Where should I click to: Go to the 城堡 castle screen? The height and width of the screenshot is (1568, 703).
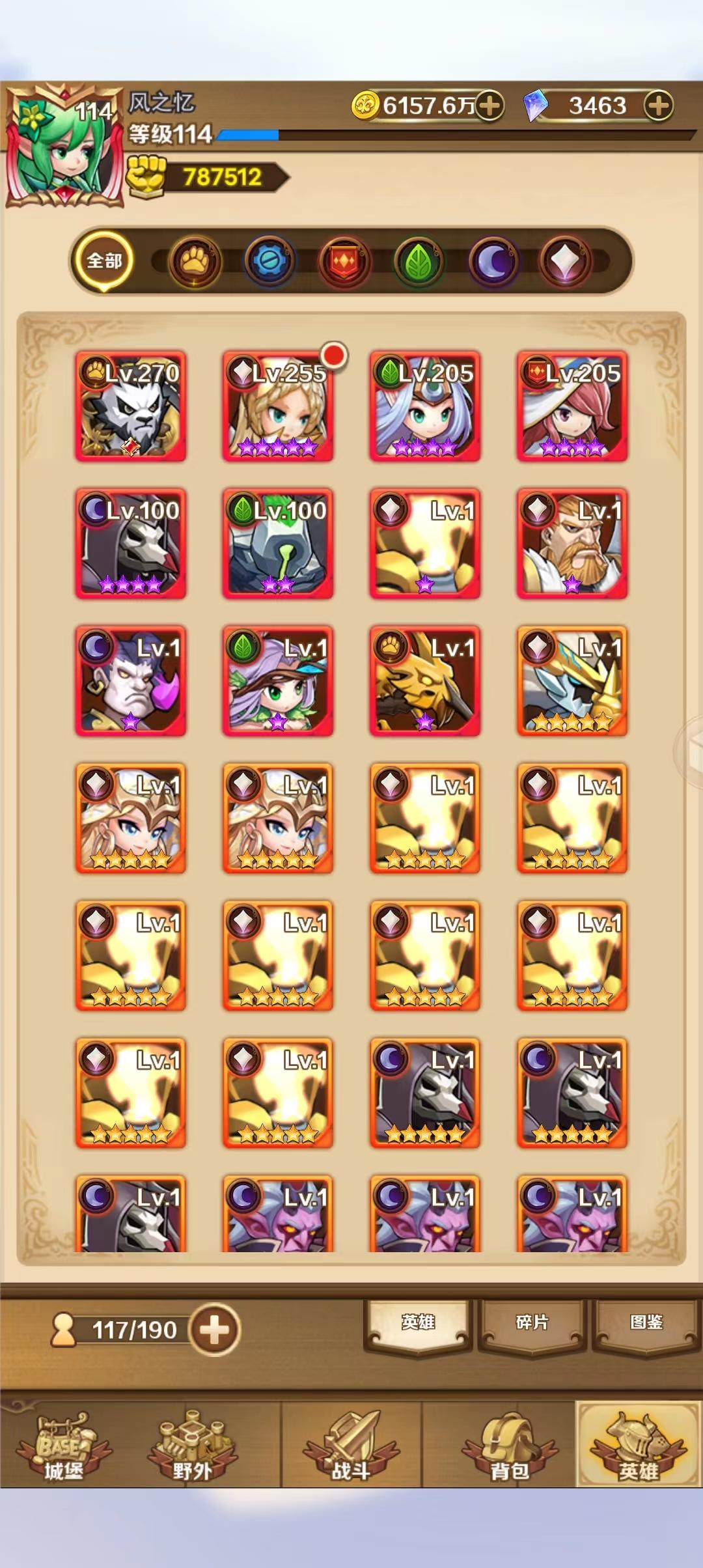click(64, 1446)
